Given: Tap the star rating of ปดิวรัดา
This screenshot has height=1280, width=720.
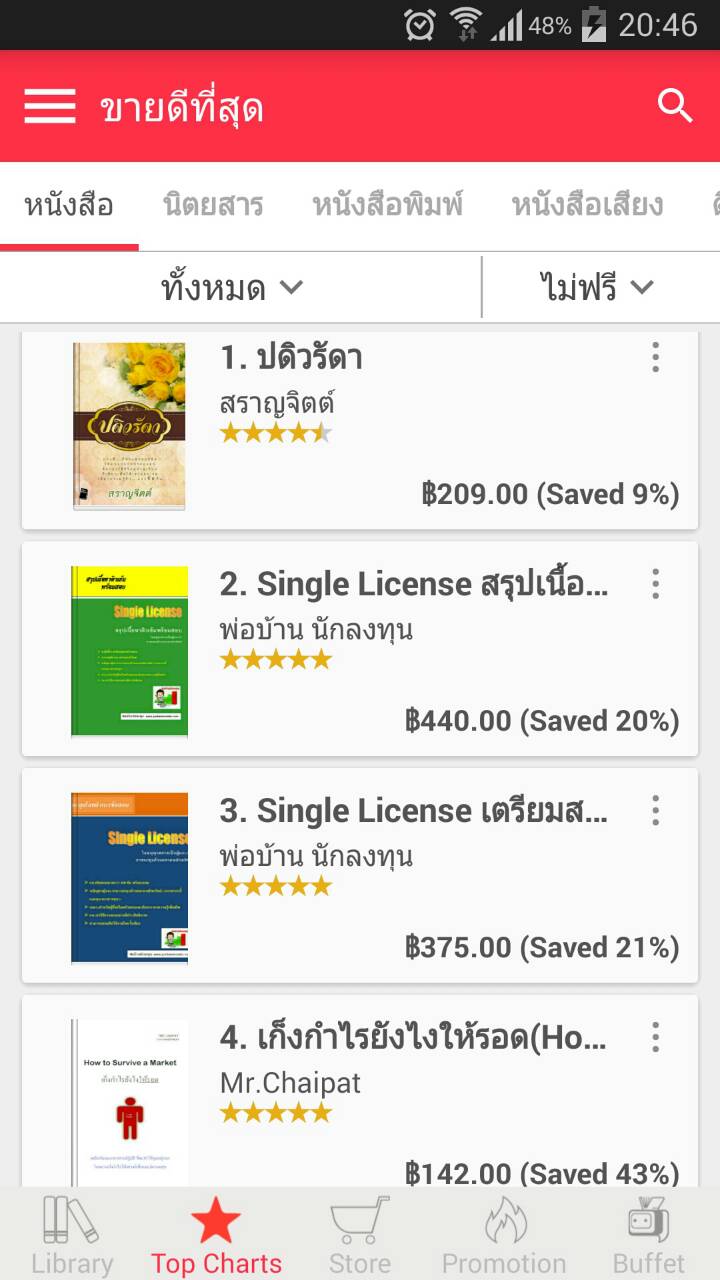Looking at the screenshot, I should click(x=277, y=432).
